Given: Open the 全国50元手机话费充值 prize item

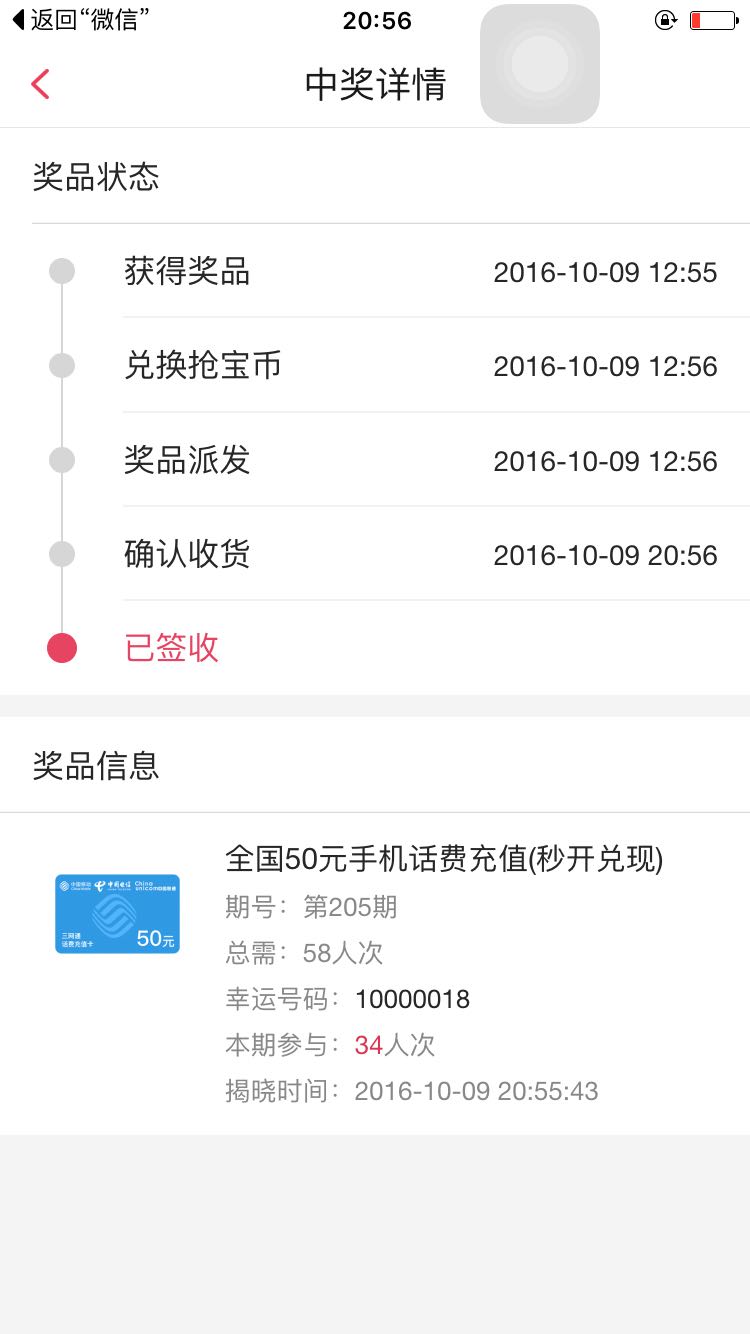Looking at the screenshot, I should point(375,973).
